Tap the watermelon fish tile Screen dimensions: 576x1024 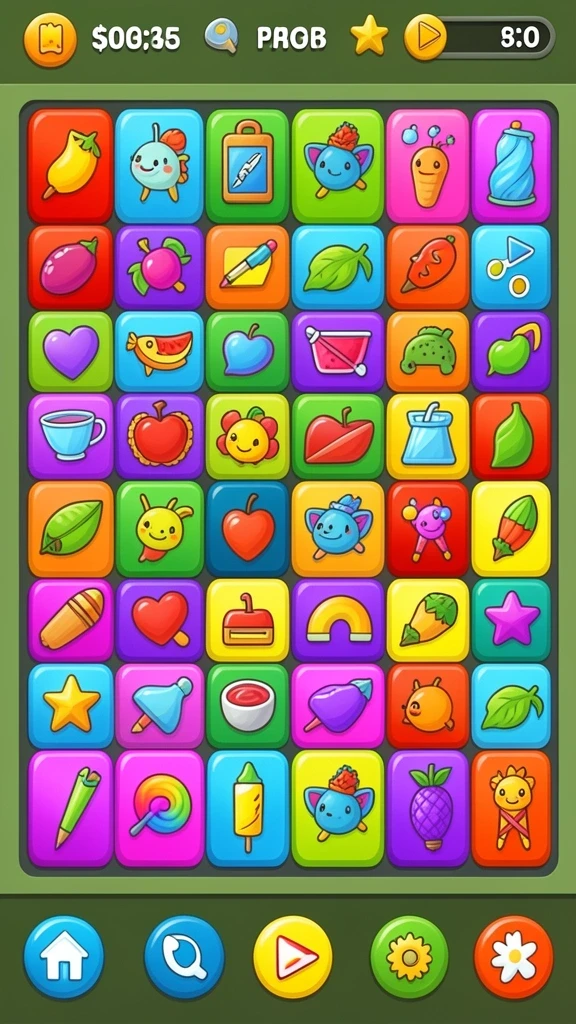(x=159, y=351)
